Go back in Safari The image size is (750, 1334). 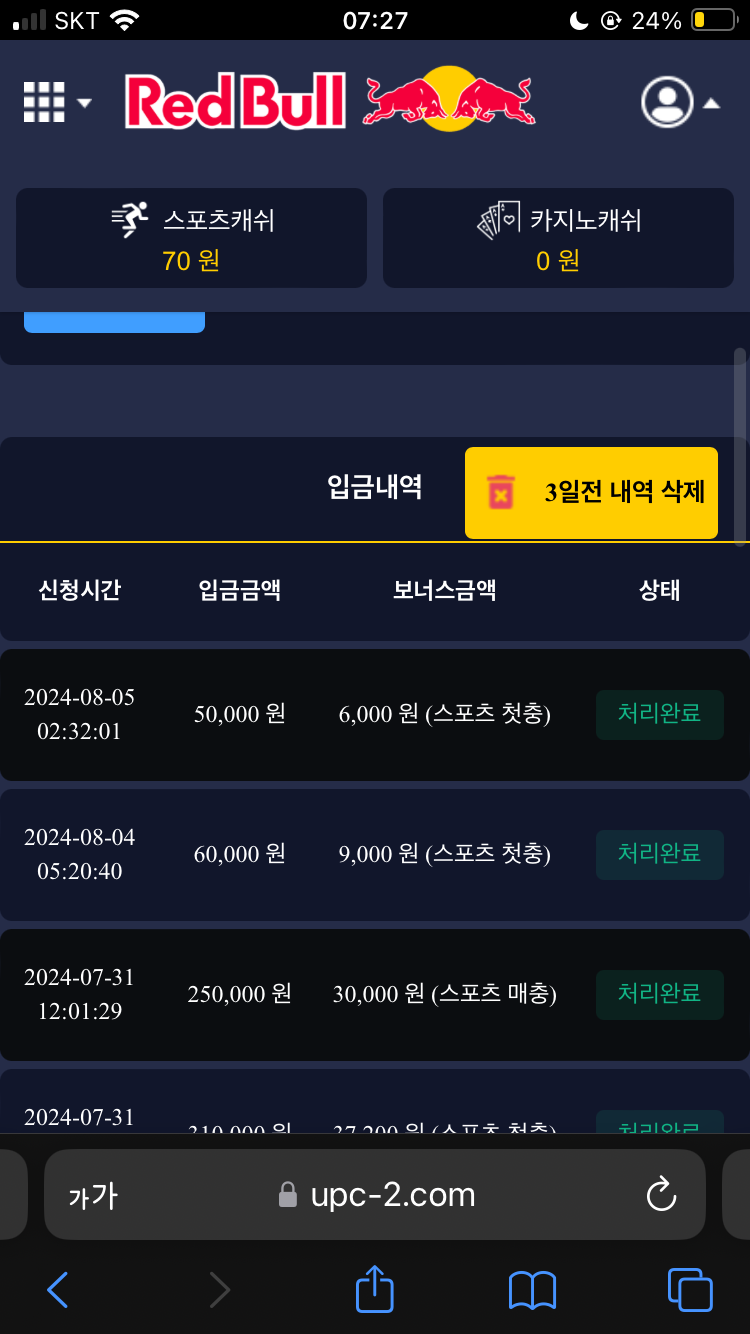[58, 1290]
